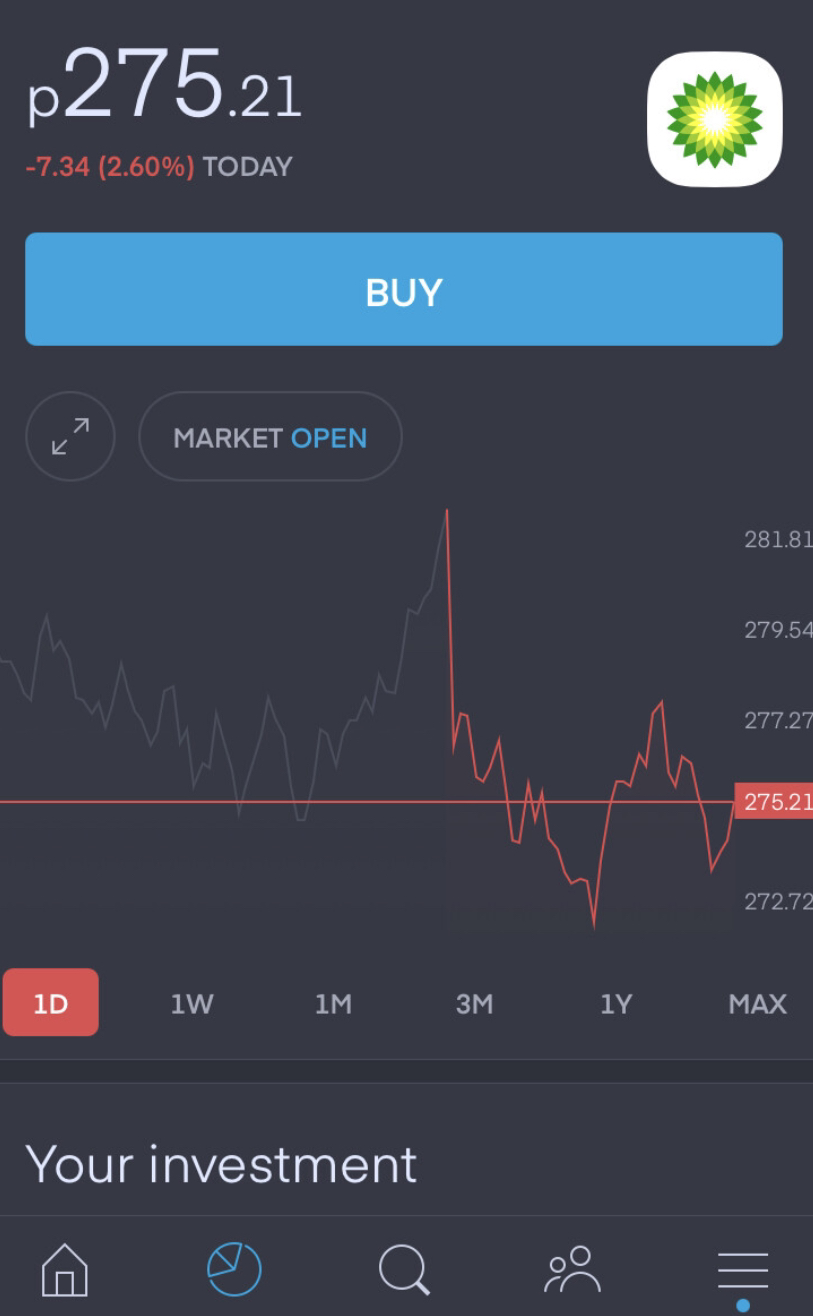The height and width of the screenshot is (1316, 813).
Task: Select the MAX chart range
Action: click(x=757, y=1003)
